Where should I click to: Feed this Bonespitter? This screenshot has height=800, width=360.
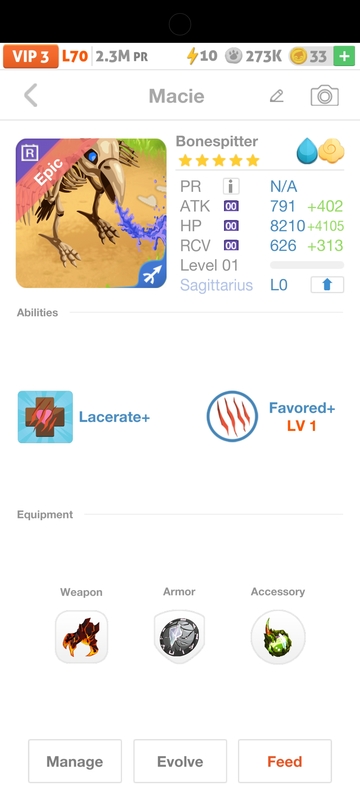tap(285, 761)
